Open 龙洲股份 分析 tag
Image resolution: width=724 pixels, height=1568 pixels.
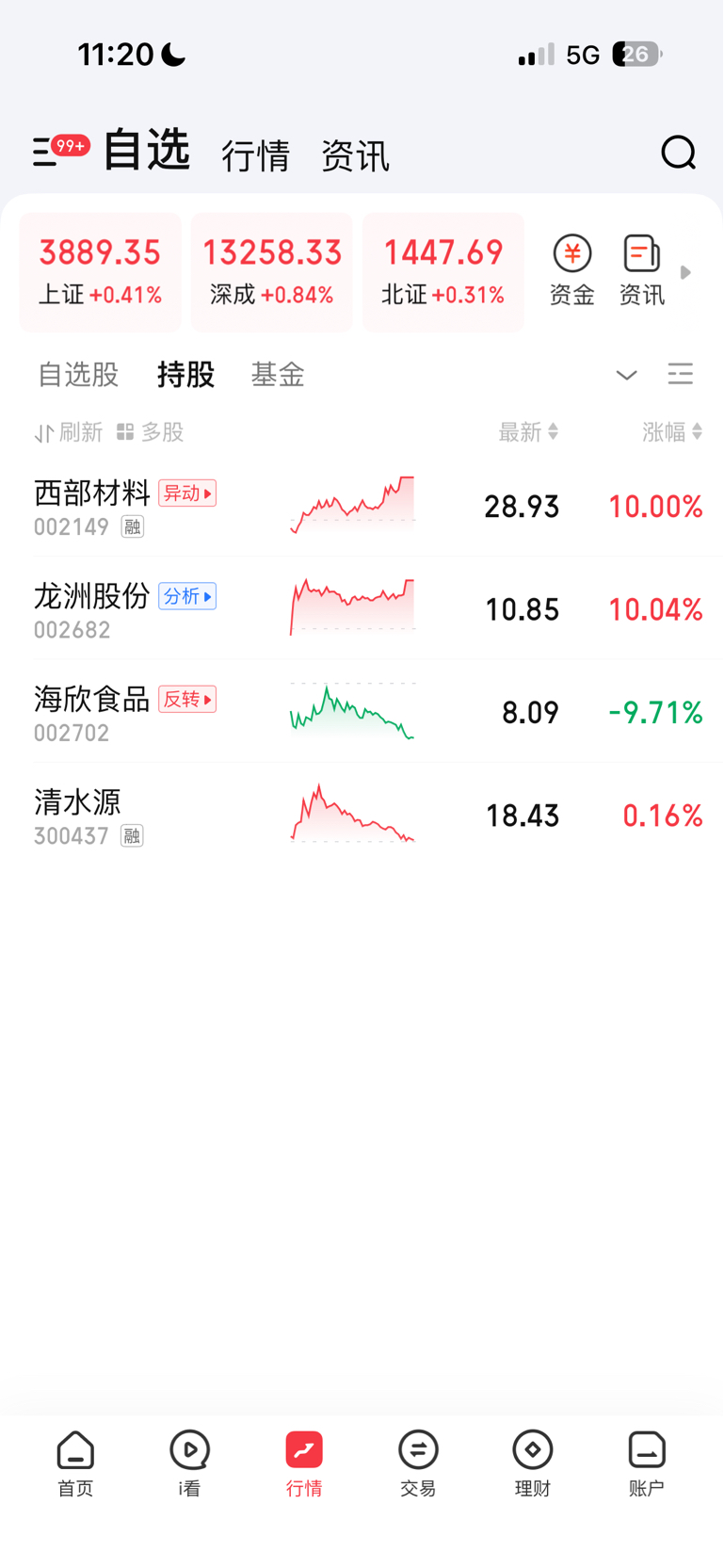(x=187, y=596)
